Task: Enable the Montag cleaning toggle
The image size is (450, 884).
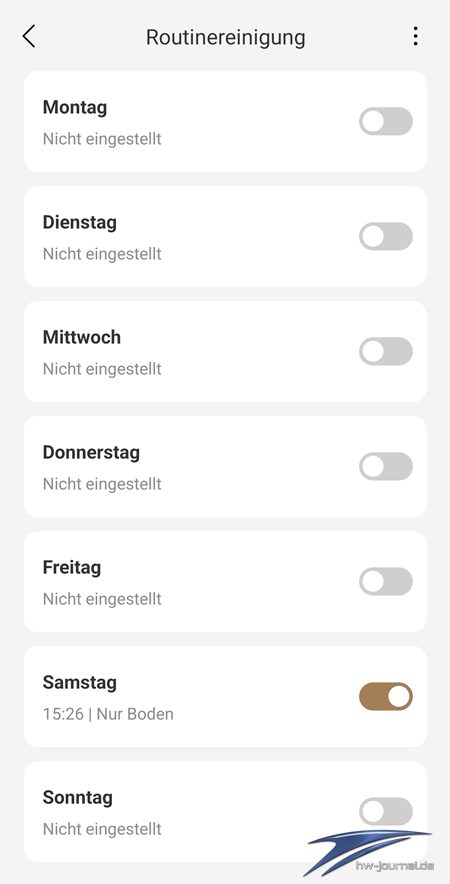Action: [386, 121]
